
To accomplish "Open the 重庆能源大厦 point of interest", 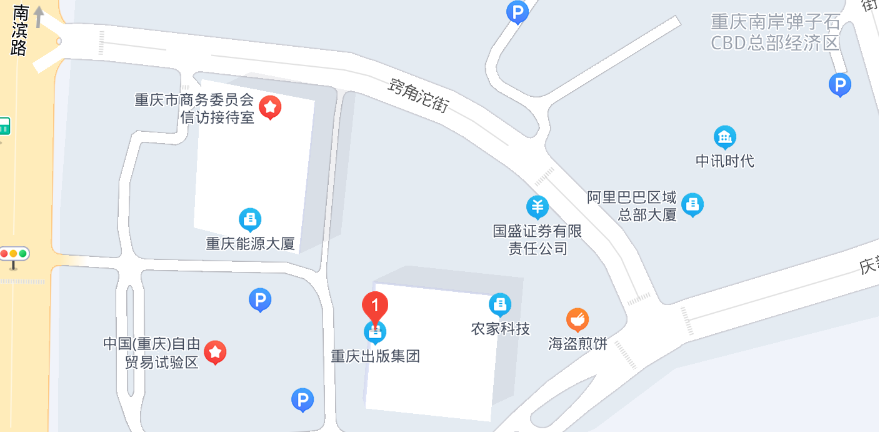I will (x=250, y=219).
